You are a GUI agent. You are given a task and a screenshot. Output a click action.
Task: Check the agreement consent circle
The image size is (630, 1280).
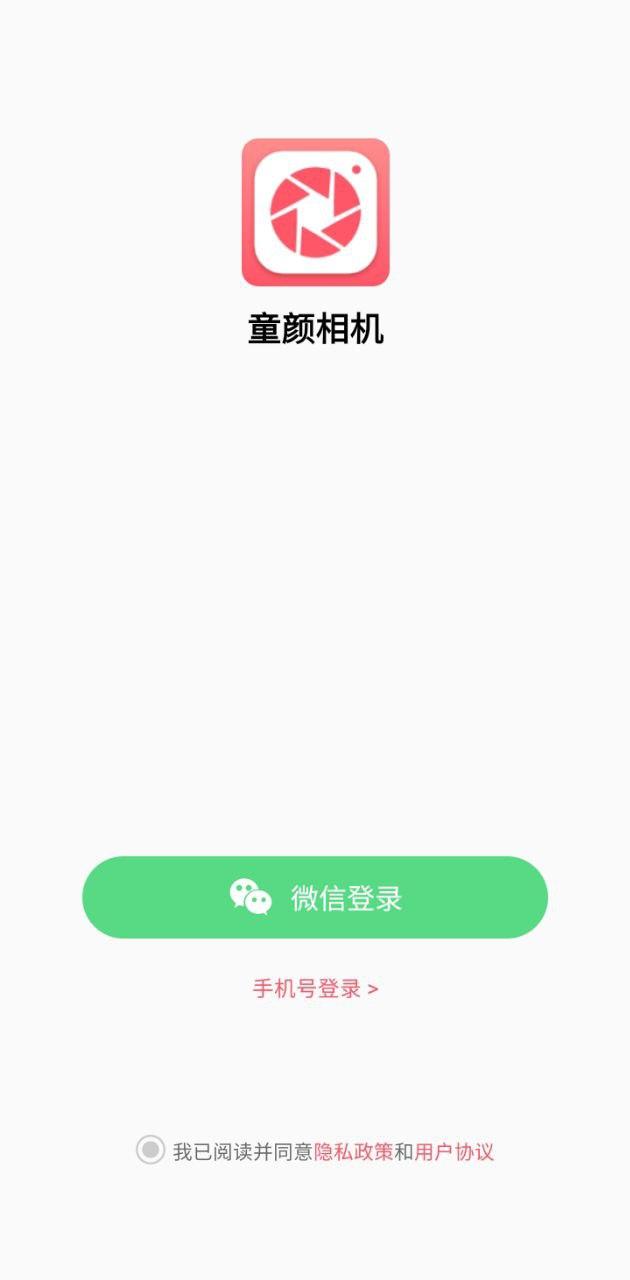coord(150,1151)
